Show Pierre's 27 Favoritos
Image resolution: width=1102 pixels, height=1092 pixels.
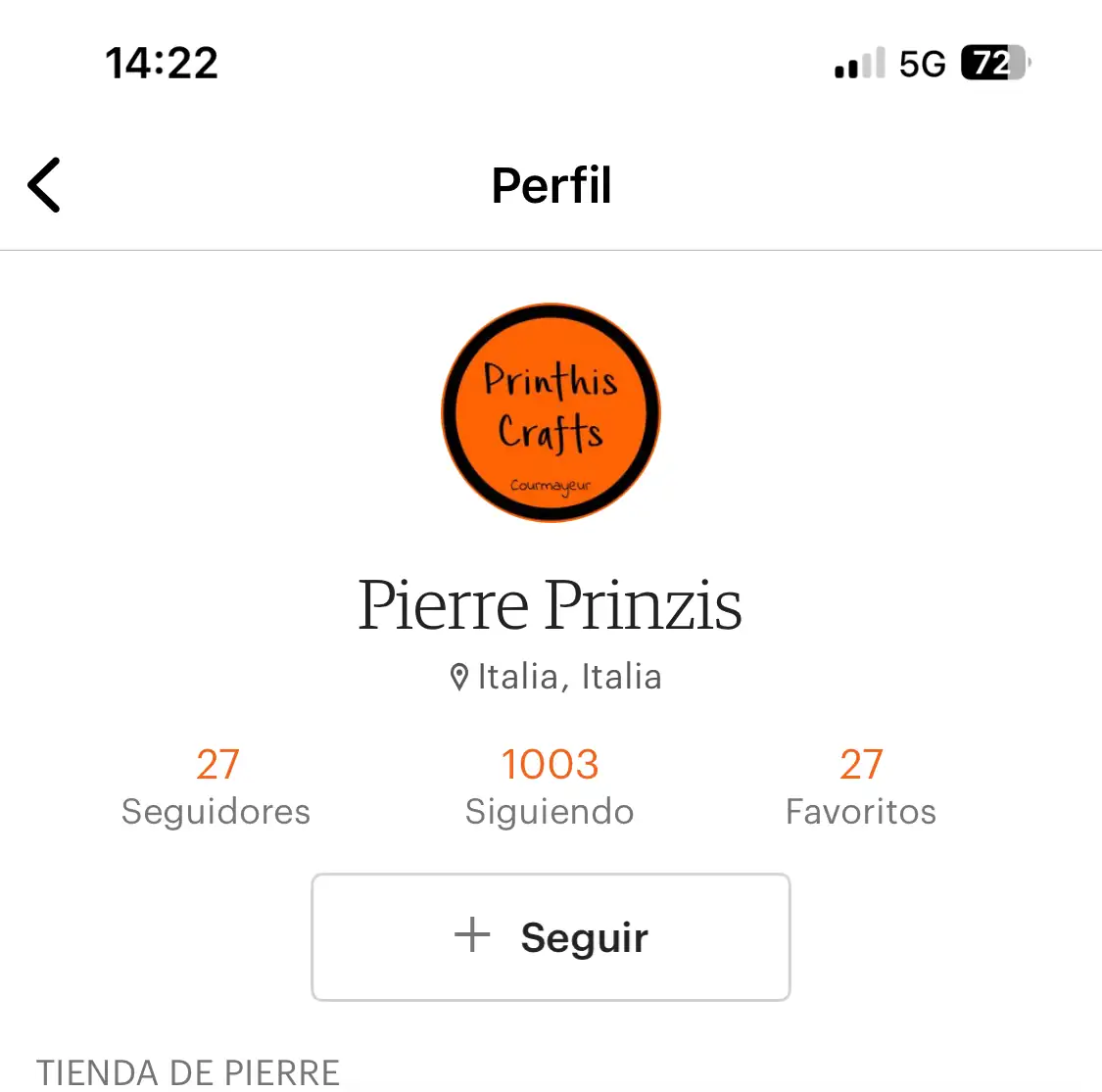(861, 787)
